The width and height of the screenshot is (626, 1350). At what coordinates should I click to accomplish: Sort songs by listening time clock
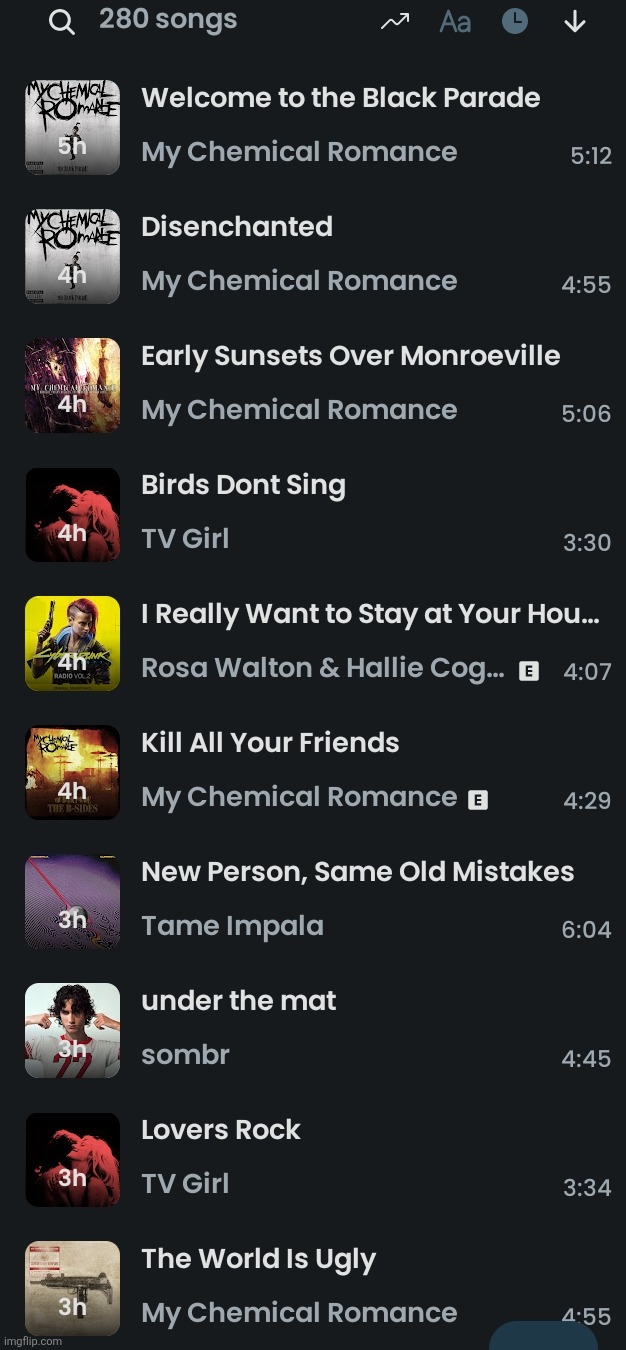tap(515, 22)
